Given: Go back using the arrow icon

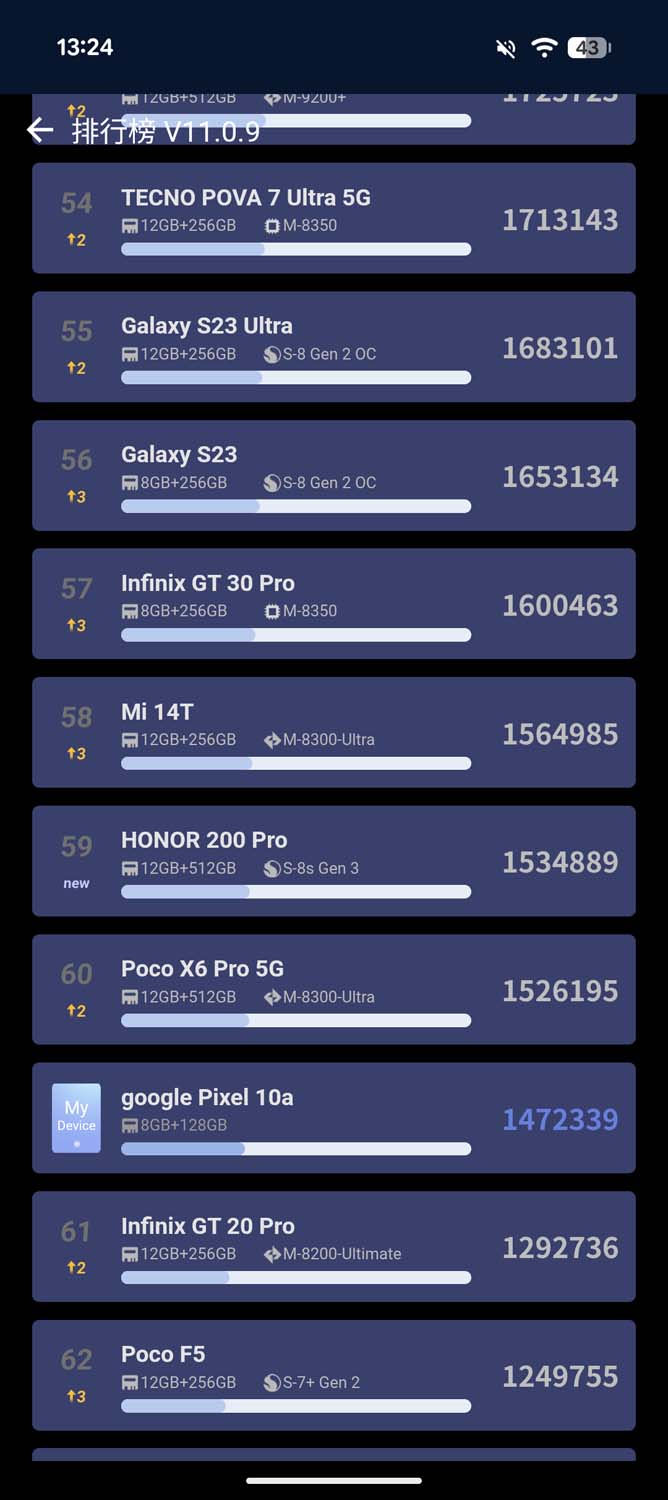Looking at the screenshot, I should point(40,130).
